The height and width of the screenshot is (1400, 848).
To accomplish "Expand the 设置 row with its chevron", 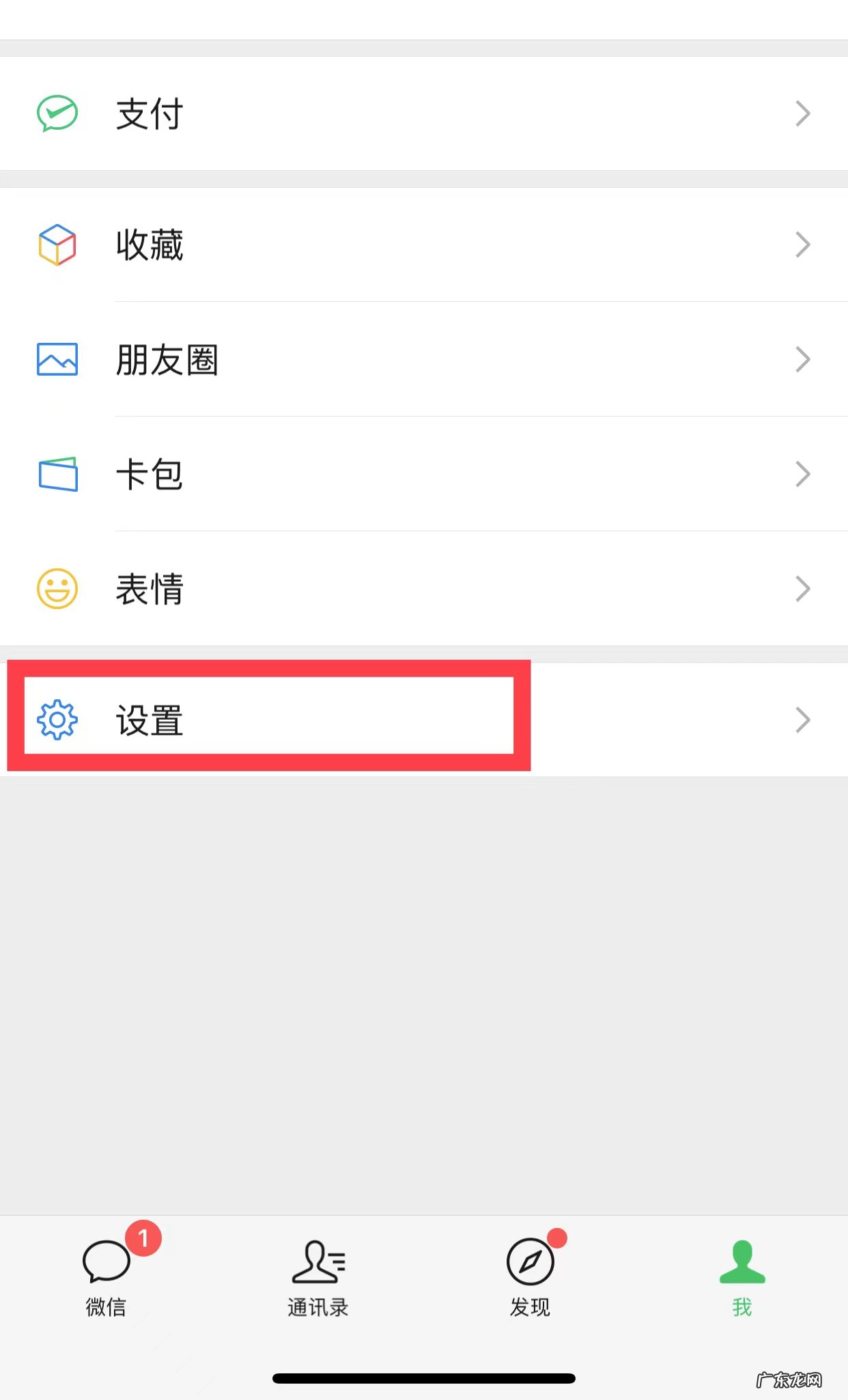I will tap(802, 718).
